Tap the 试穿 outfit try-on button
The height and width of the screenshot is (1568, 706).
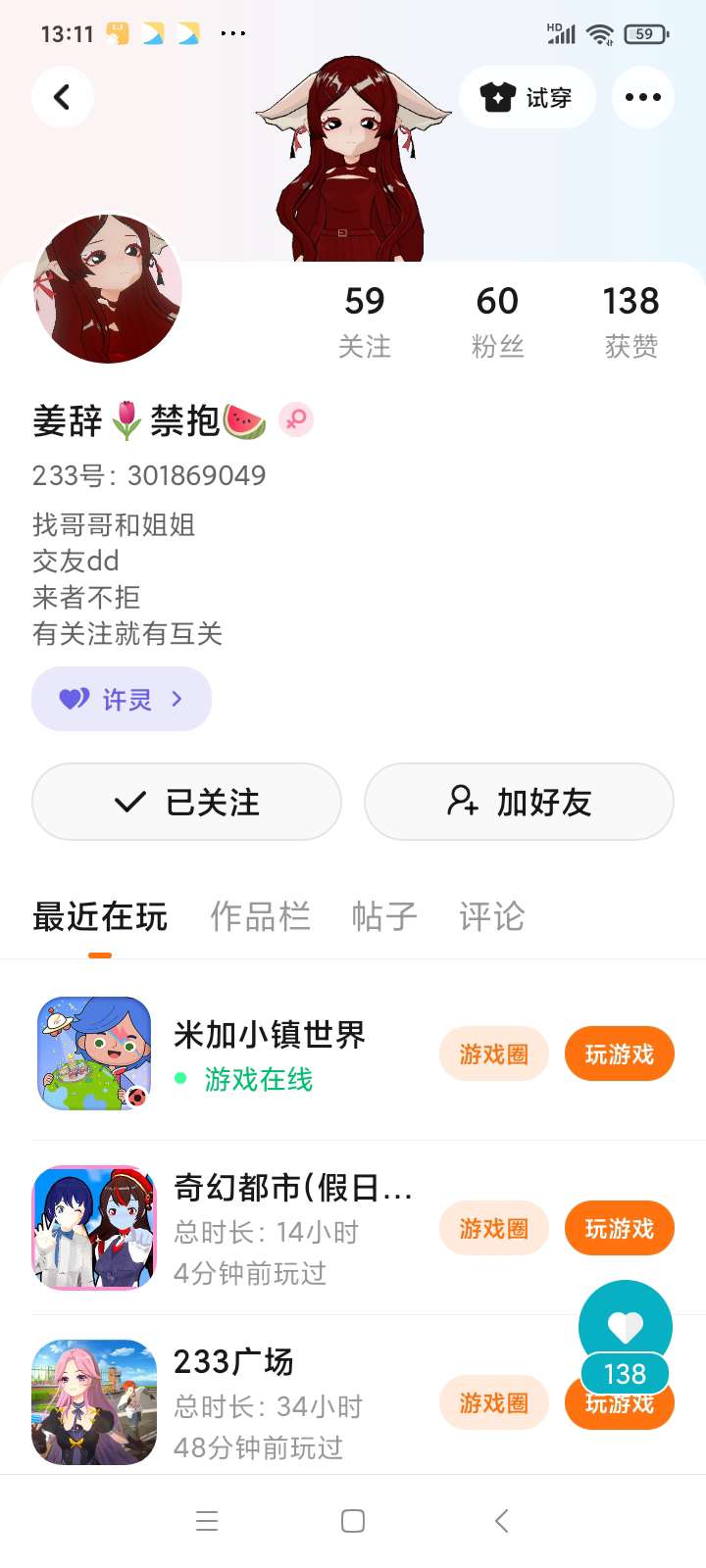tap(528, 97)
